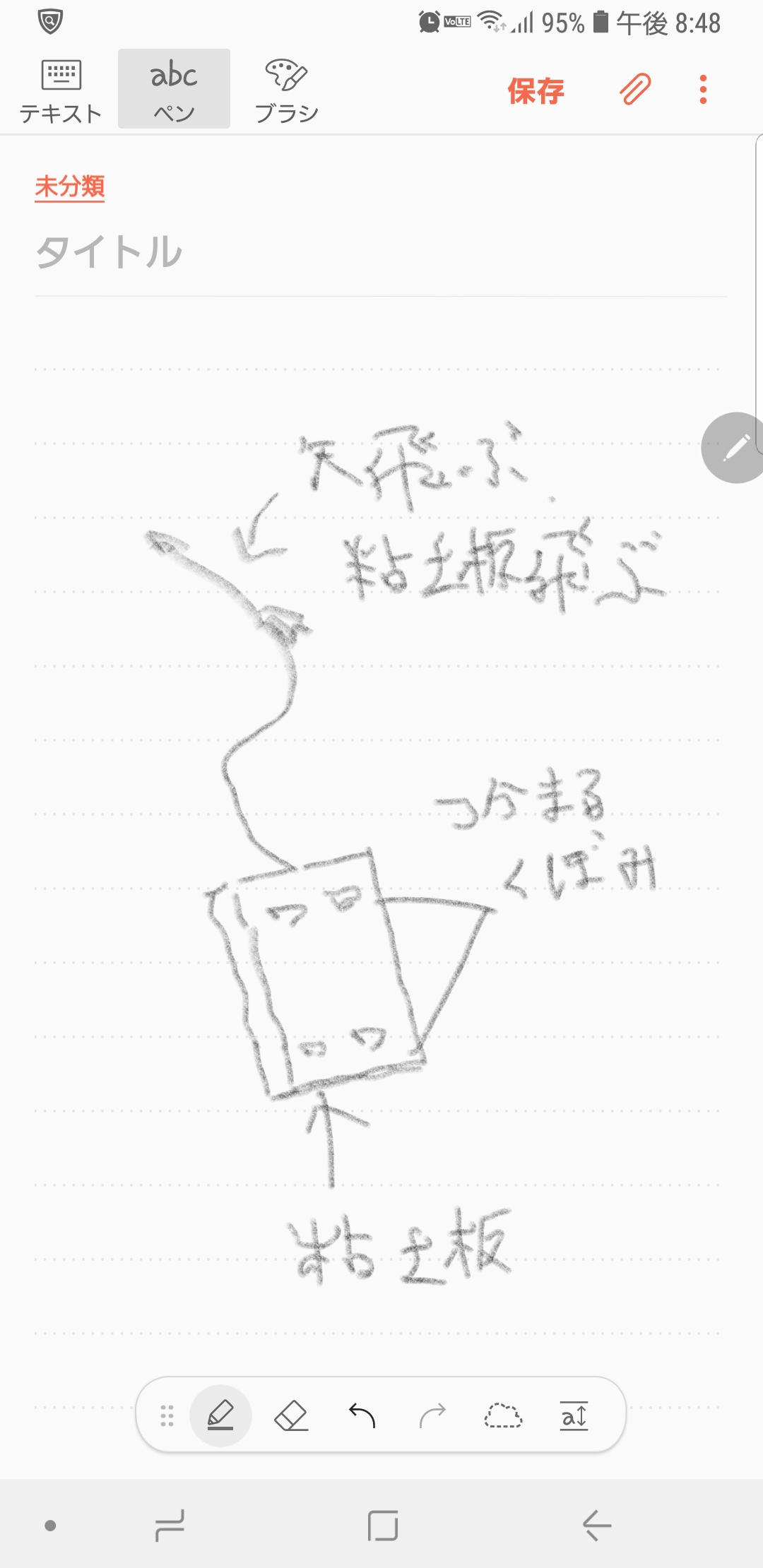Open pen settings in bottom toolbar

tap(220, 1415)
